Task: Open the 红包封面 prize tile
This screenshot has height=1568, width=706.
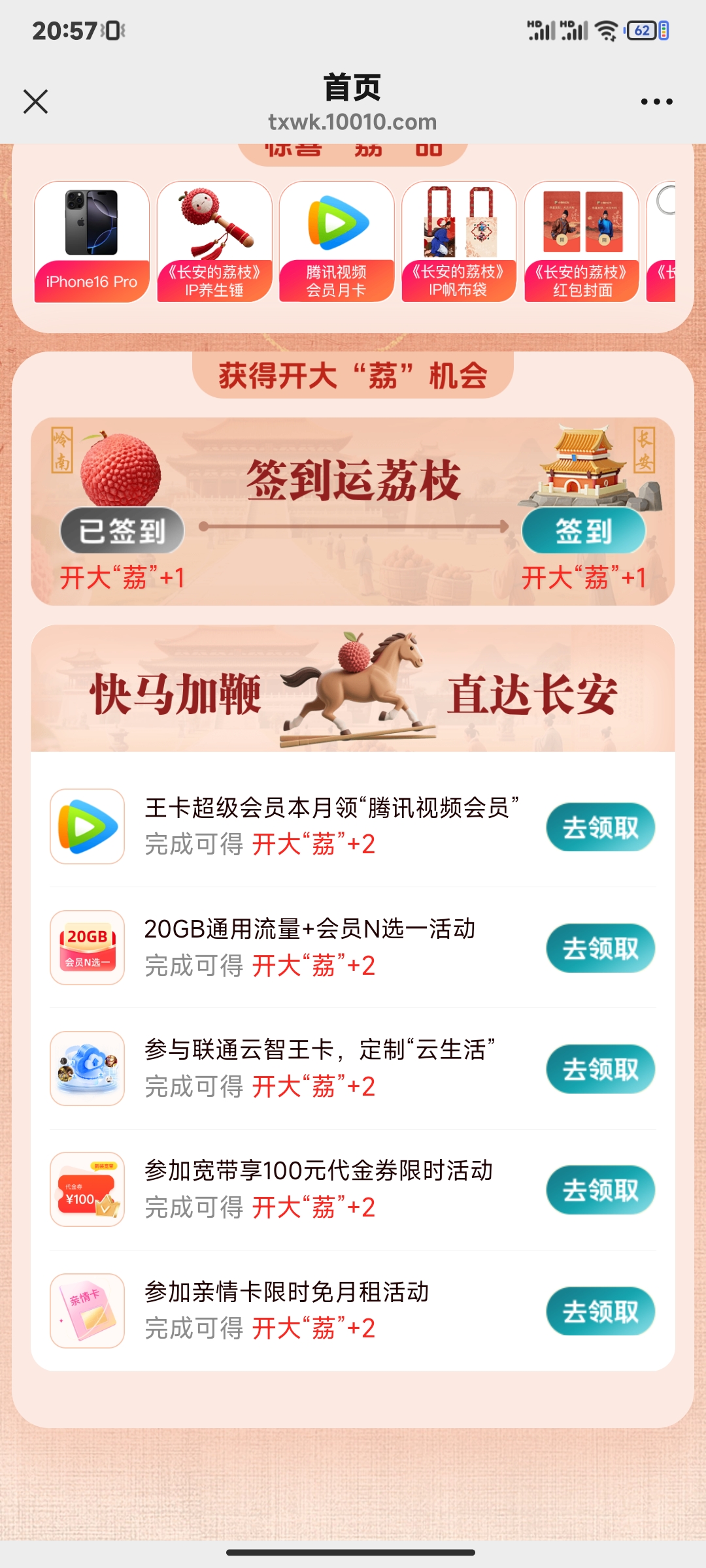Action: click(582, 242)
